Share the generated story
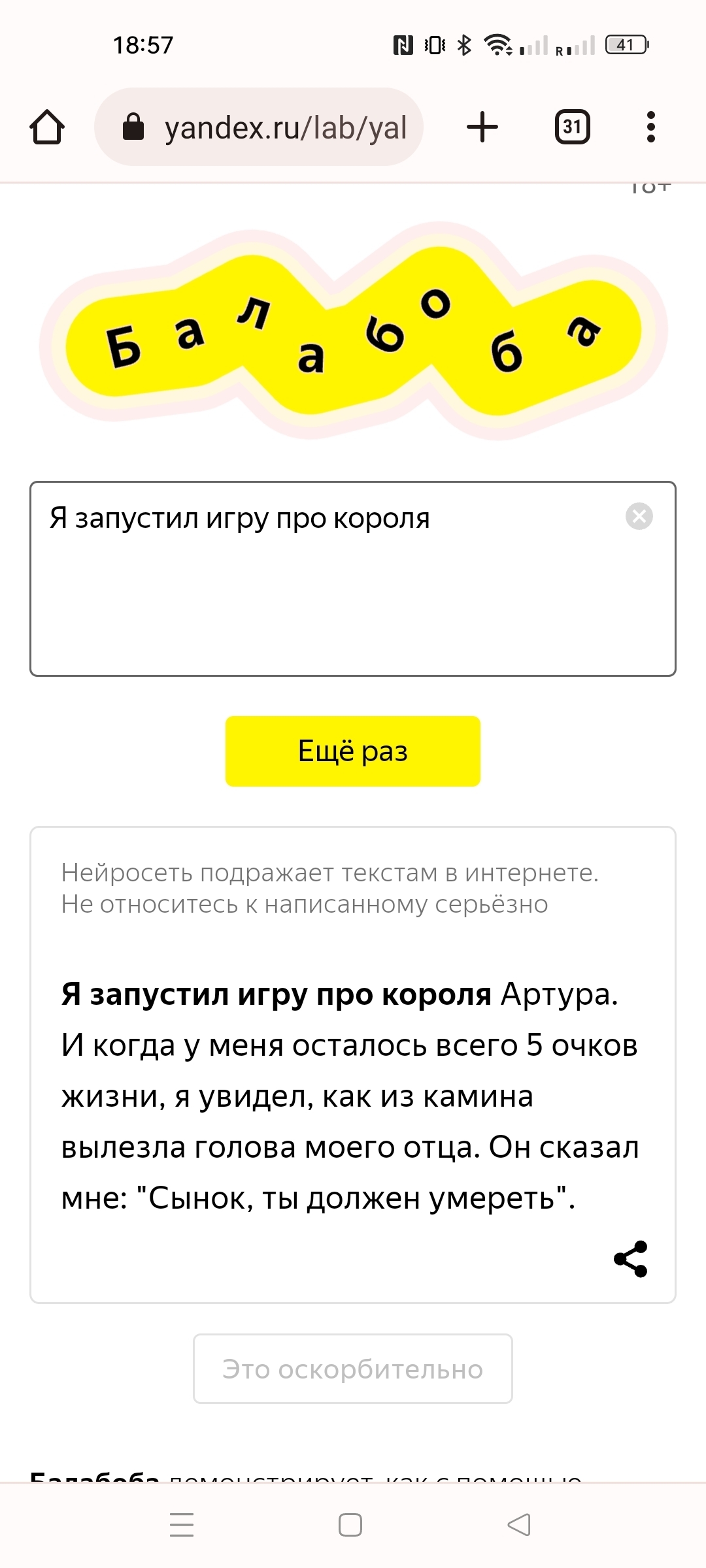706x1568 pixels. [x=631, y=1258]
